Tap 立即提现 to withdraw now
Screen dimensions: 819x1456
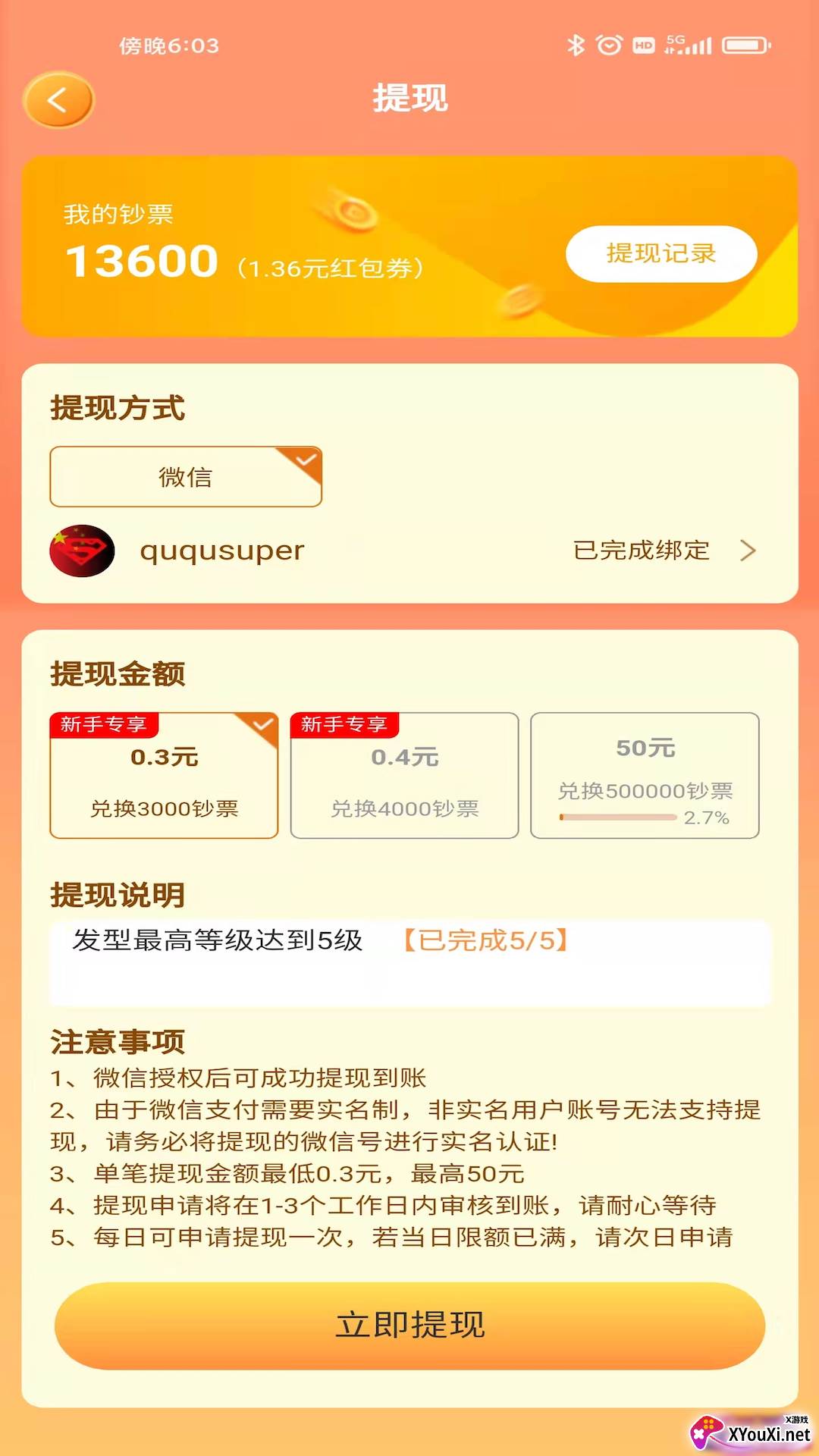point(409,1326)
